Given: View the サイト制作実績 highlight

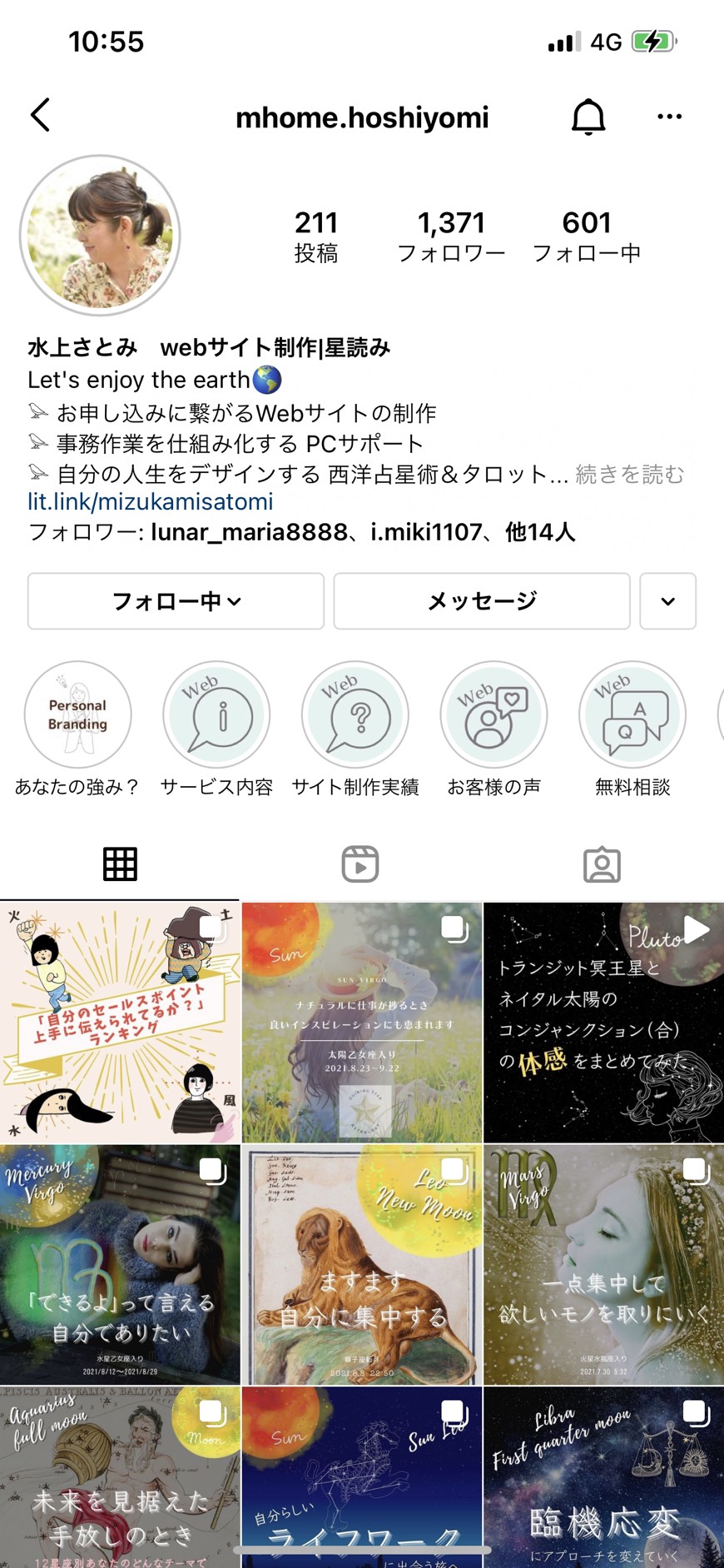Looking at the screenshot, I should [355, 729].
